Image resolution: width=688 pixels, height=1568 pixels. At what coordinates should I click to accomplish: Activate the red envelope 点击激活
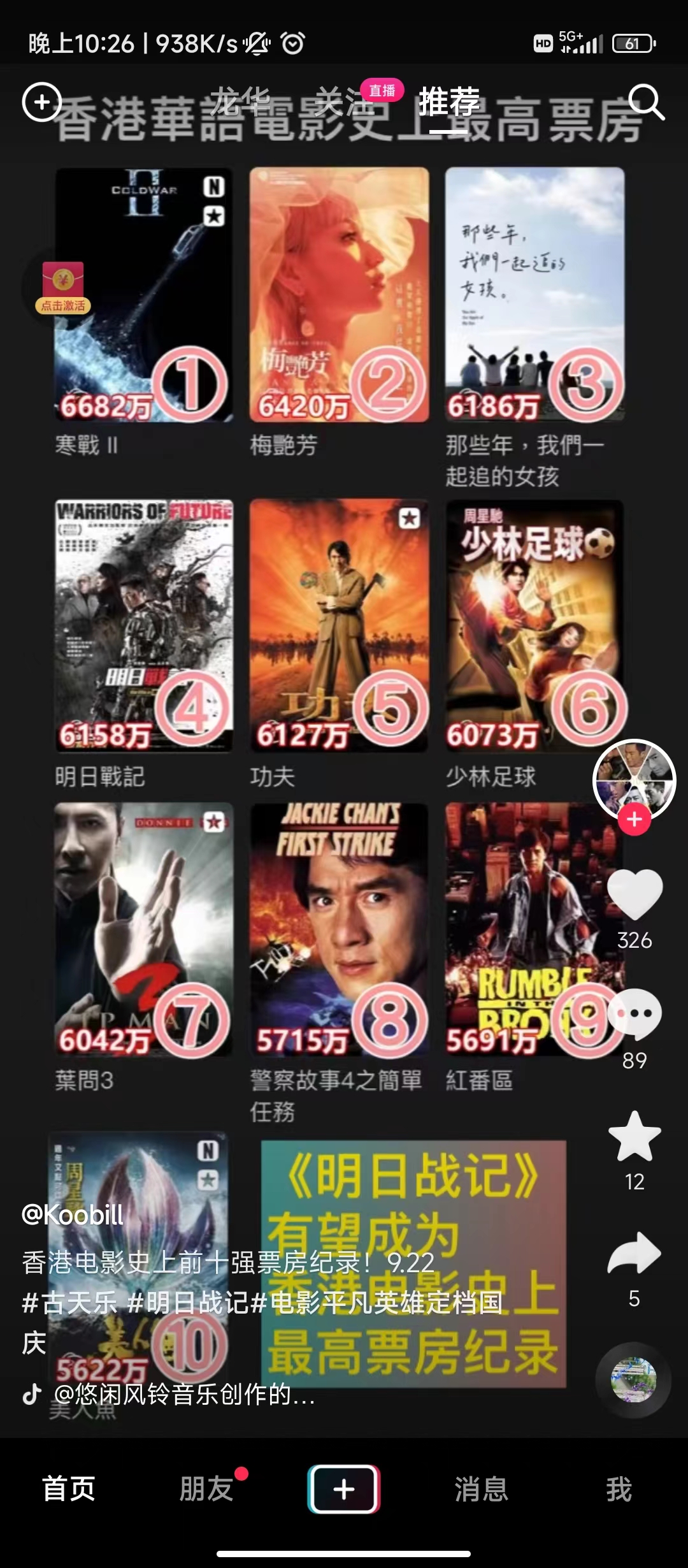click(x=63, y=288)
